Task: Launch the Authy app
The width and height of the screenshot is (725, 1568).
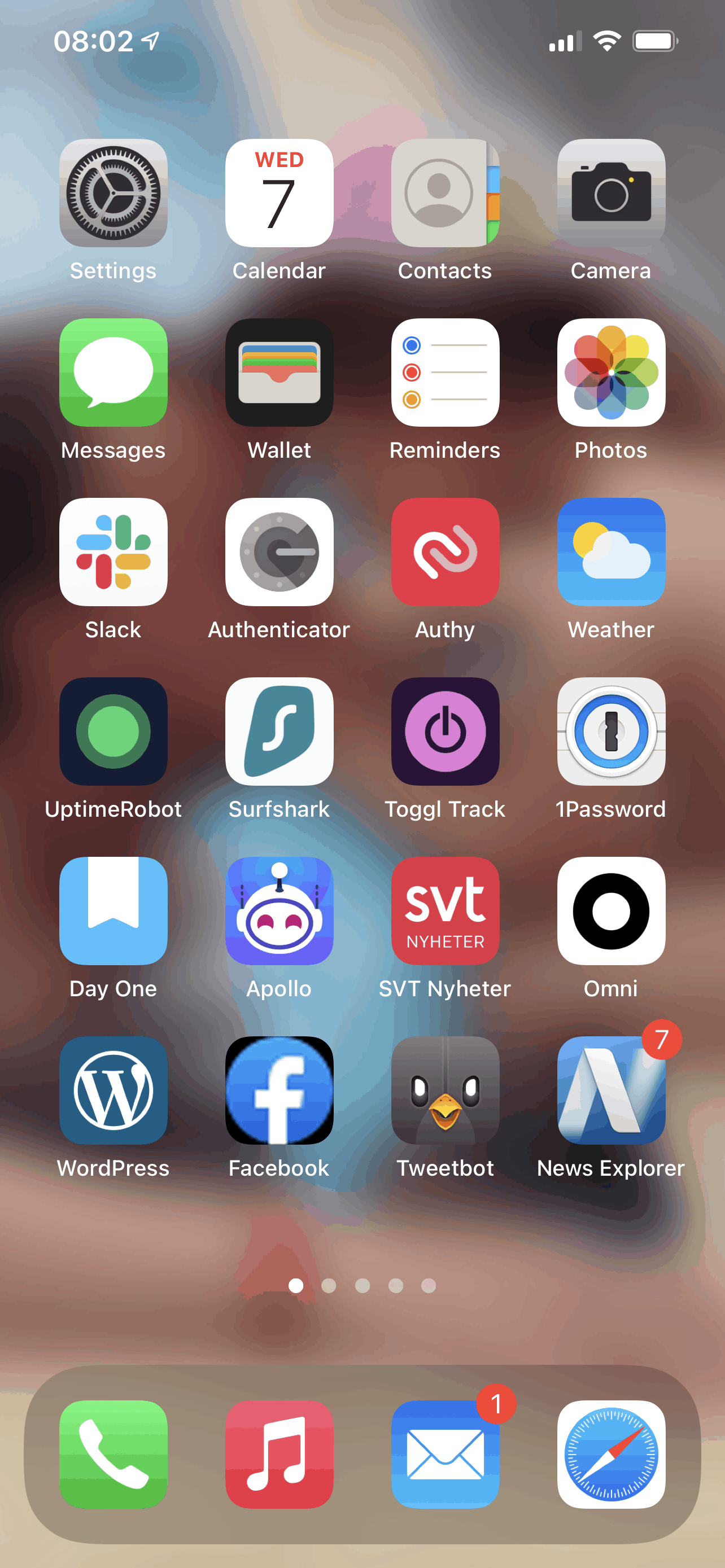Action: (445, 552)
